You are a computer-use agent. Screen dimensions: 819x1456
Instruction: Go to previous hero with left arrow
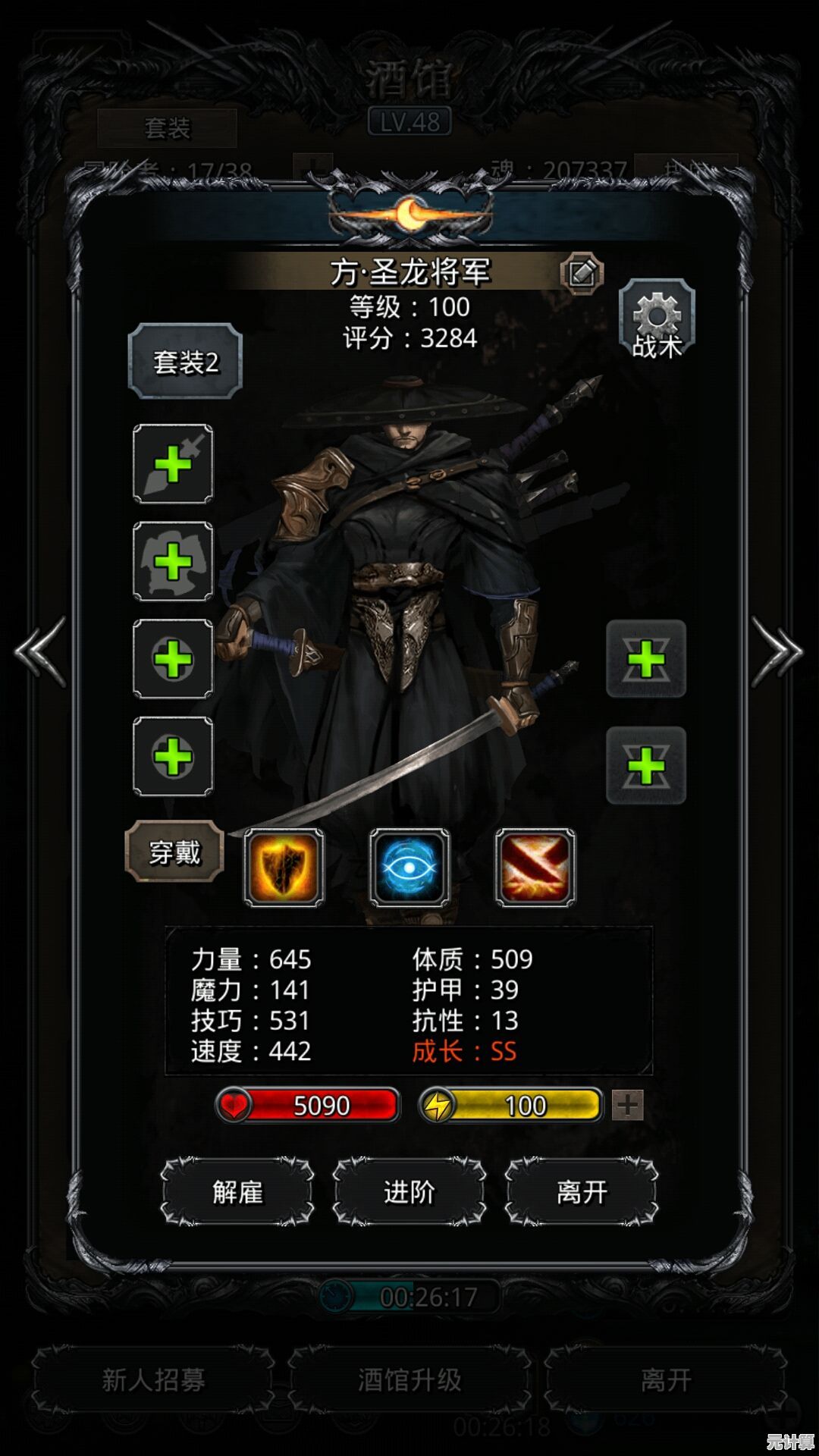(x=41, y=652)
